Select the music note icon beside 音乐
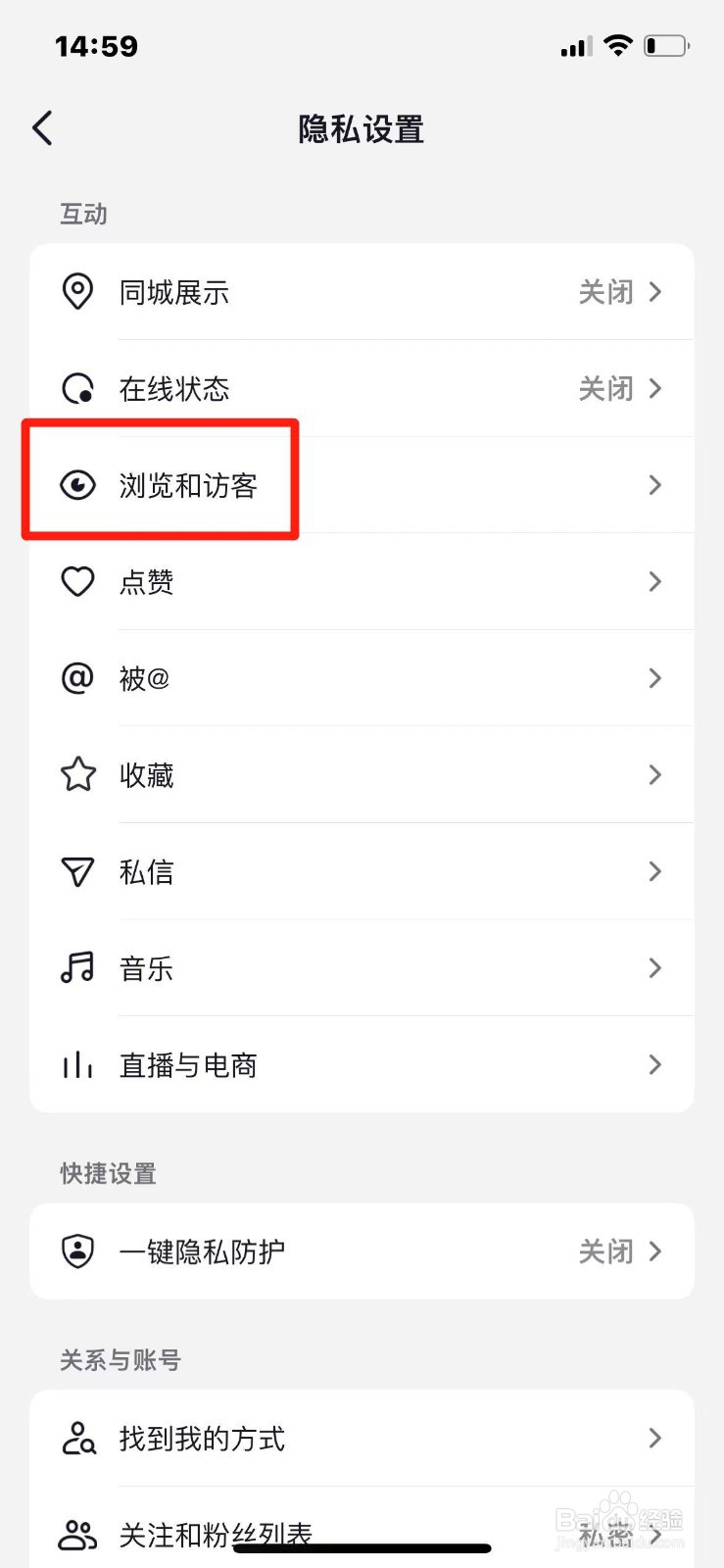The height and width of the screenshot is (1568, 724). coord(77,968)
